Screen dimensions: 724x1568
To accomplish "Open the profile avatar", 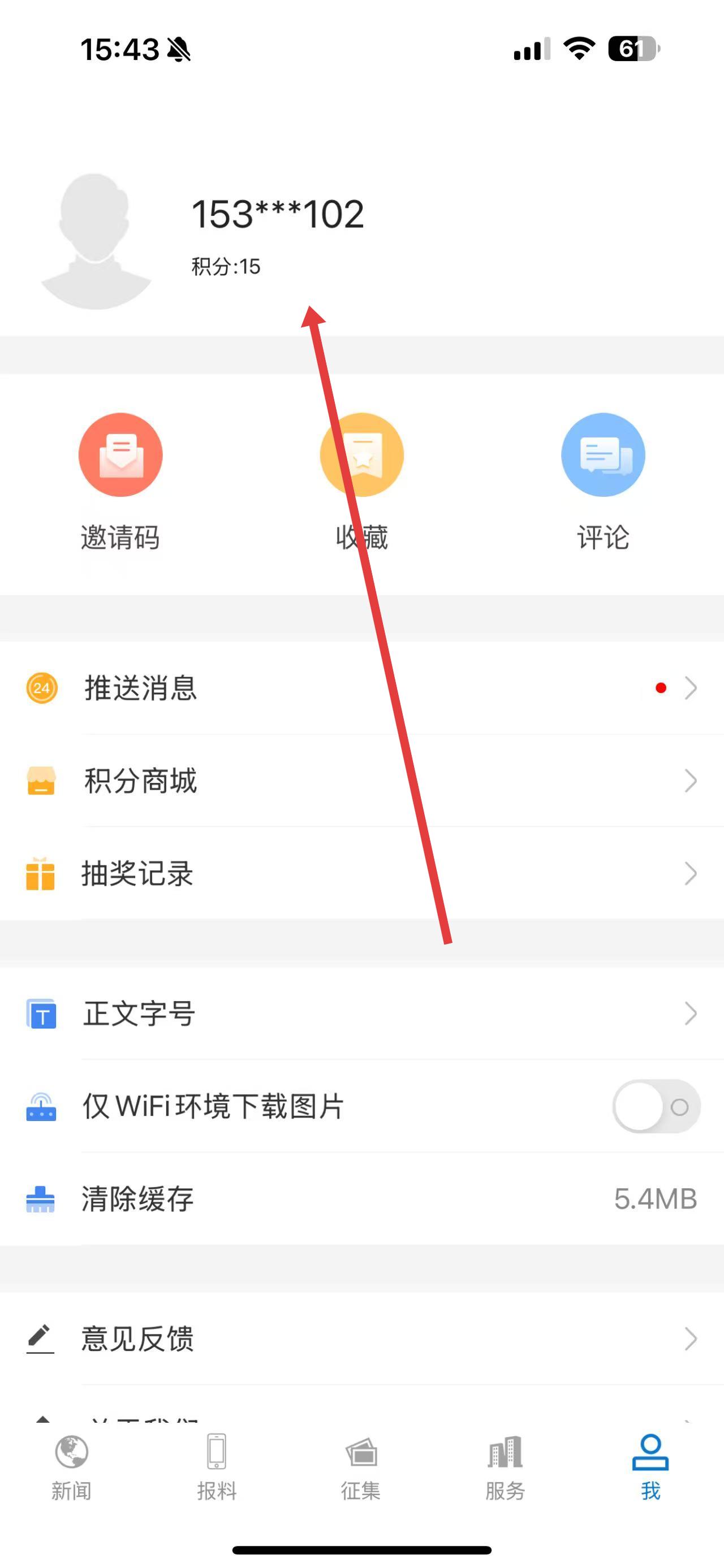I will [x=96, y=241].
